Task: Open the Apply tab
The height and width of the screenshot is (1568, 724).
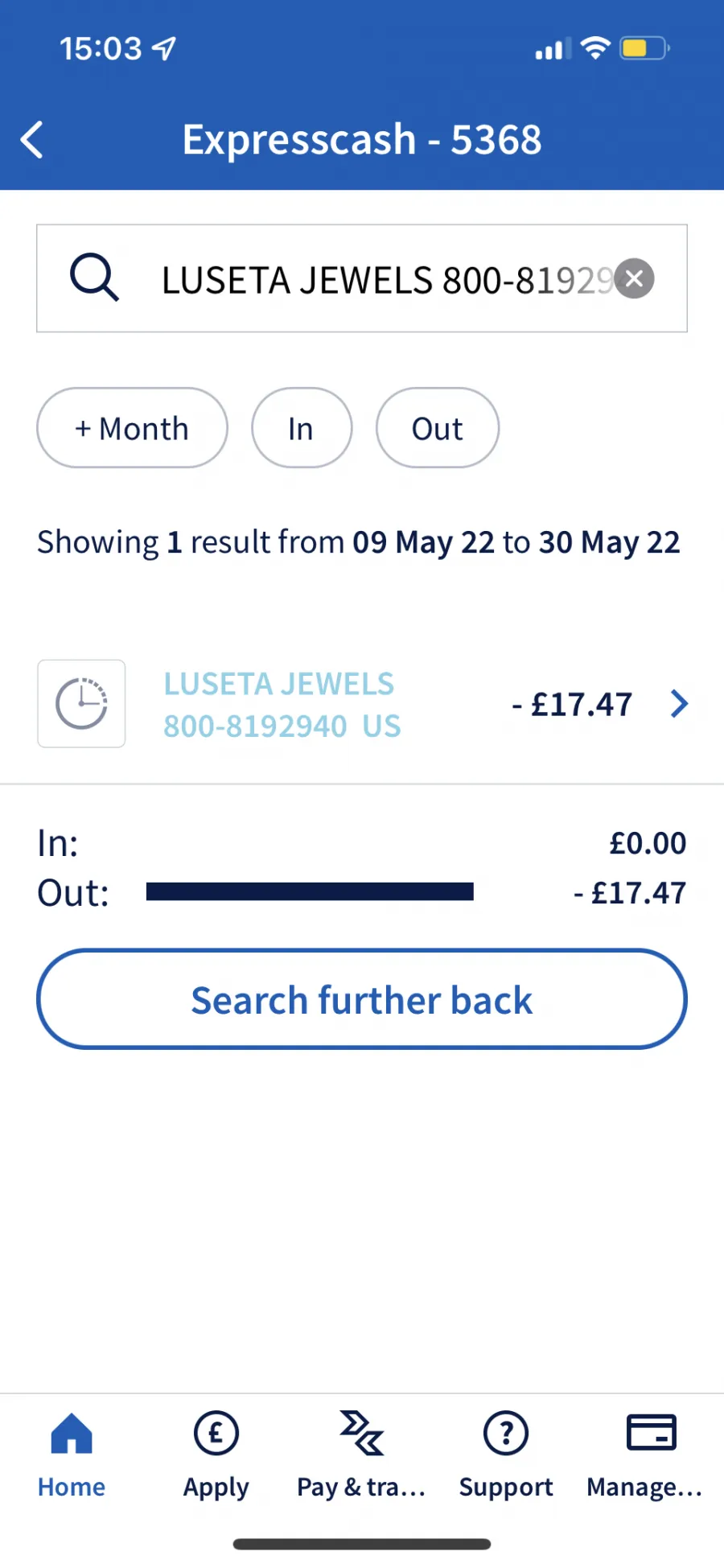Action: [216, 1455]
